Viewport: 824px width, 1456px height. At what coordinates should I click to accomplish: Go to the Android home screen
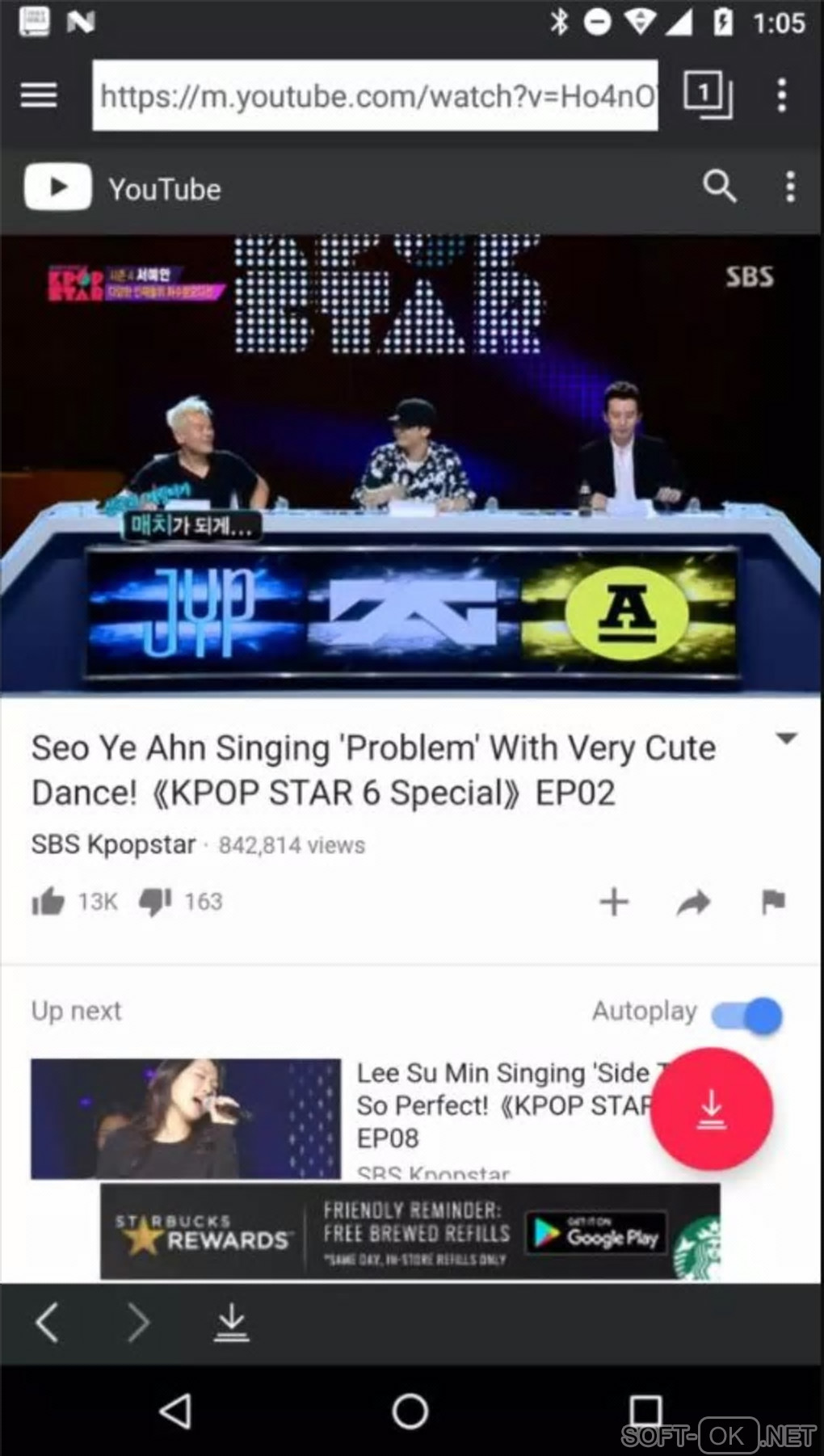[410, 1412]
